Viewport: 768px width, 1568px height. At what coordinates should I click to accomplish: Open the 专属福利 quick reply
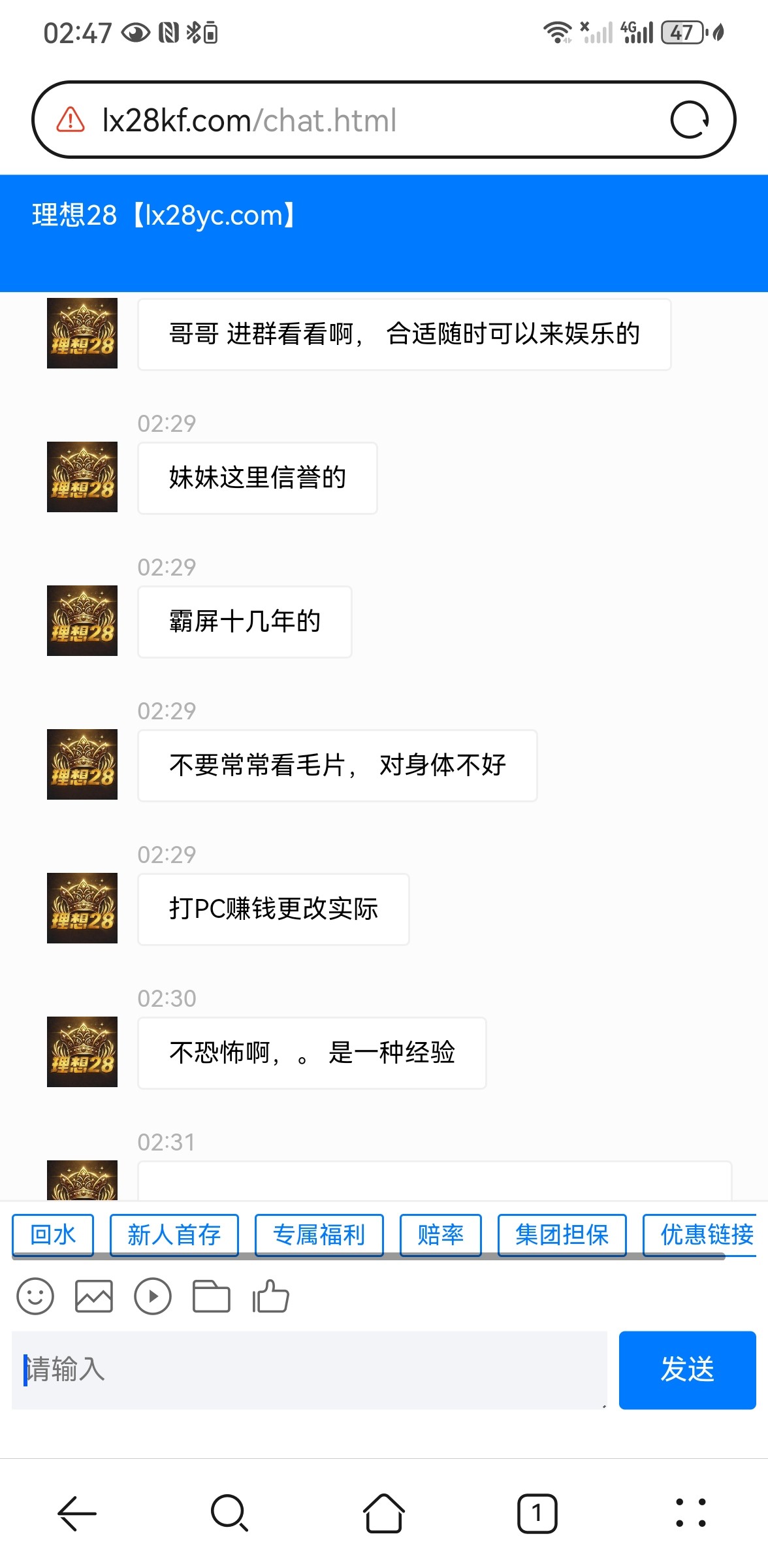click(319, 1234)
